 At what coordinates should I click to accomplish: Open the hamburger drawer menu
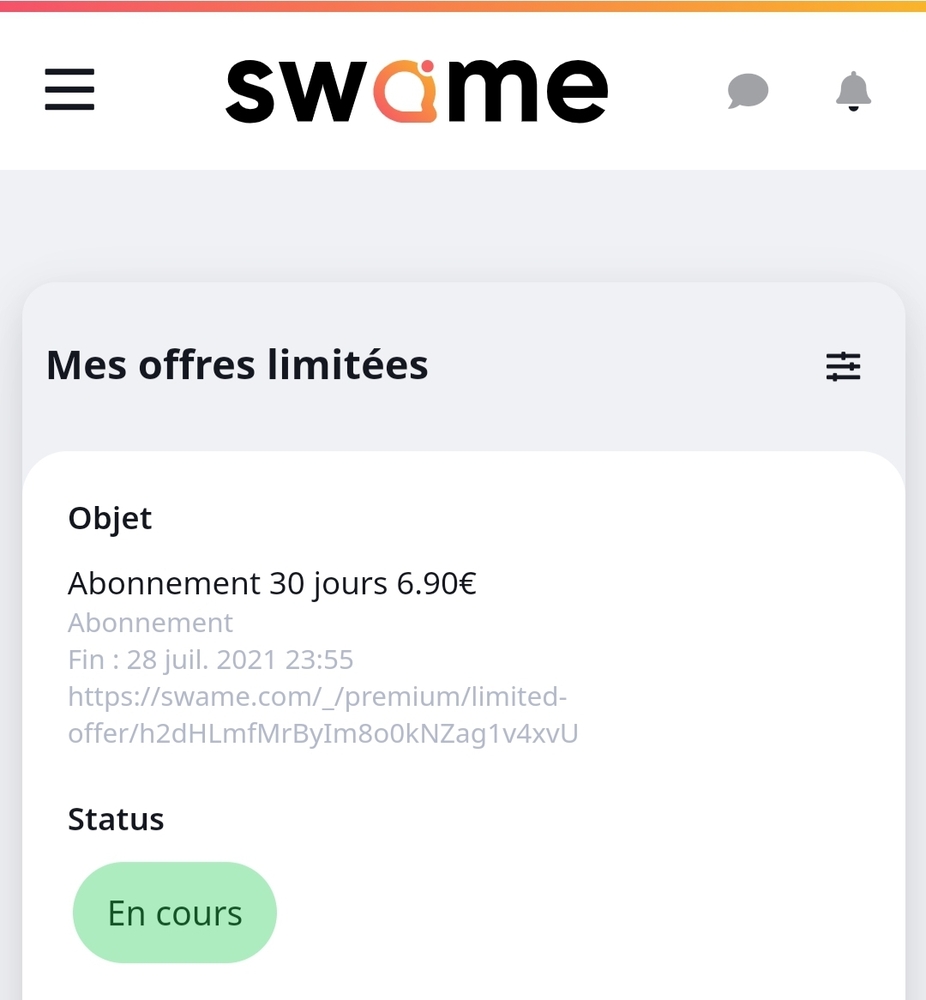tap(70, 90)
